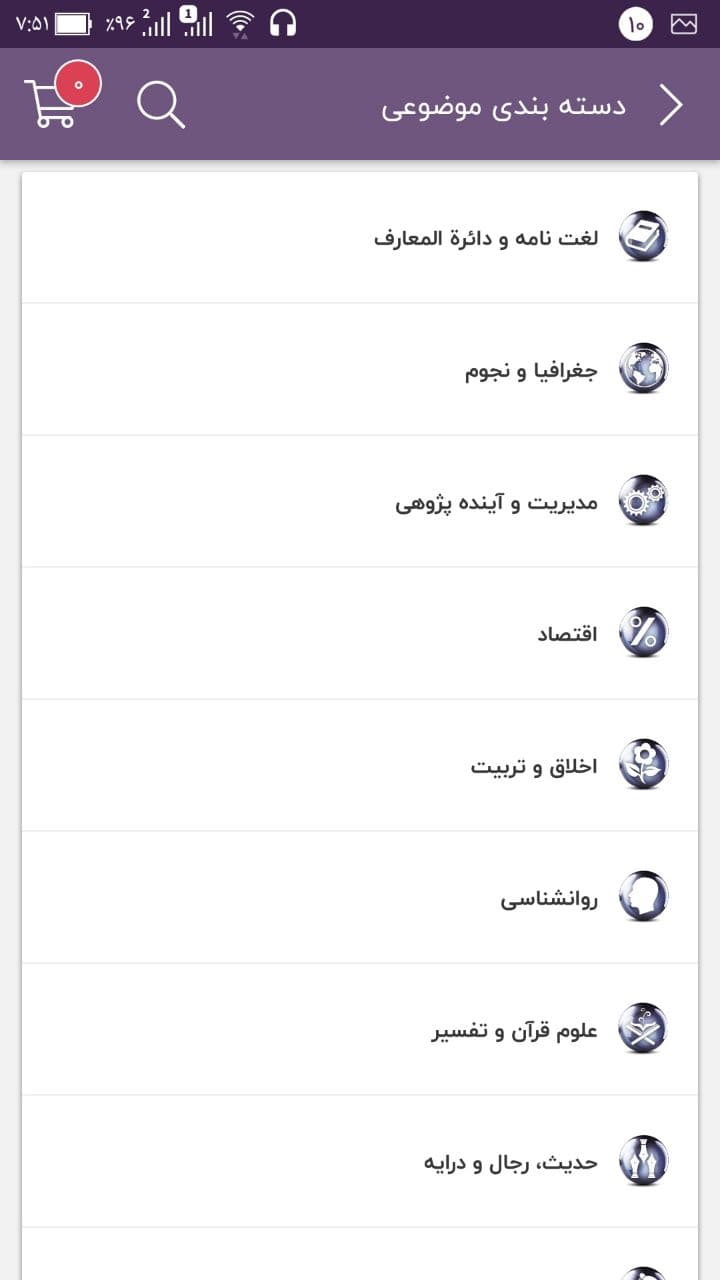Select the Quran icon for علوم قرآن و تفسیر
This screenshot has width=720, height=1280.
pos(644,1029)
